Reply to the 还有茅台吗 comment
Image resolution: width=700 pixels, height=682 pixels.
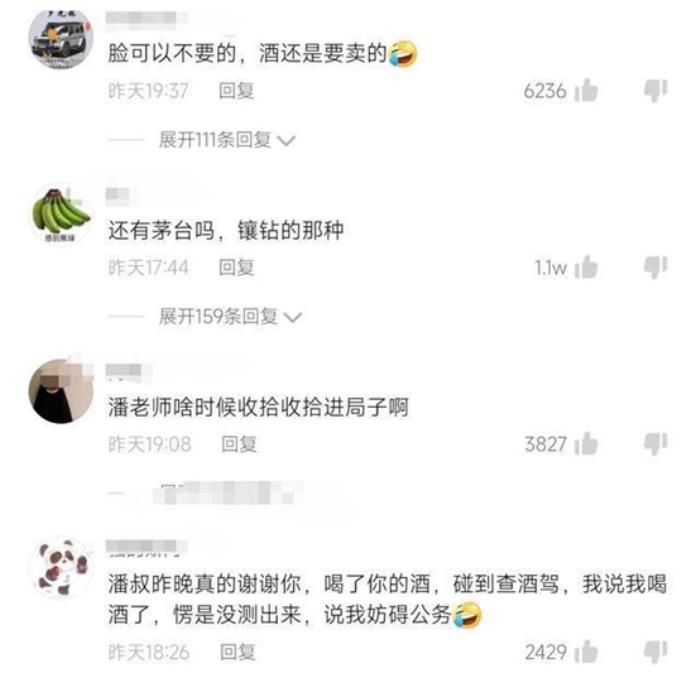pos(237,267)
